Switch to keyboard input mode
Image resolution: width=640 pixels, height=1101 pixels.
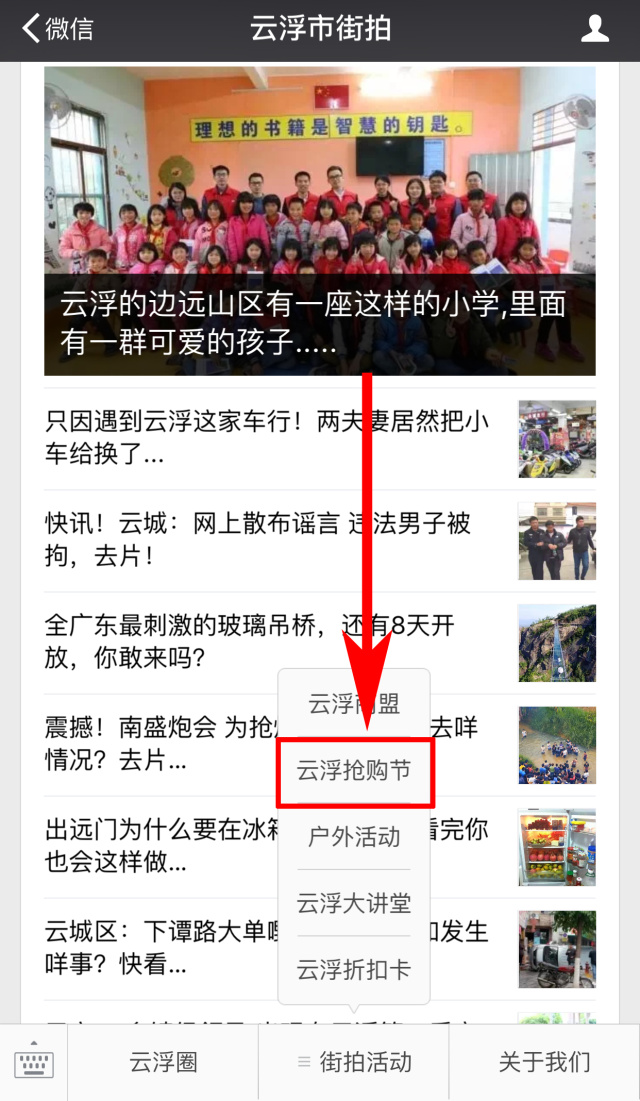pos(34,1063)
